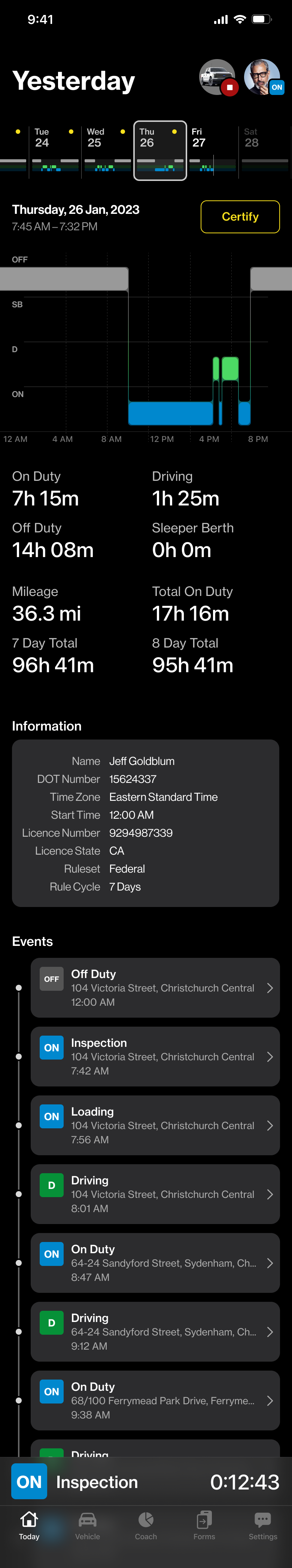Image resolution: width=292 pixels, height=1568 pixels.
Task: Open the Loading event at 7:56 AM
Action: (155, 1125)
